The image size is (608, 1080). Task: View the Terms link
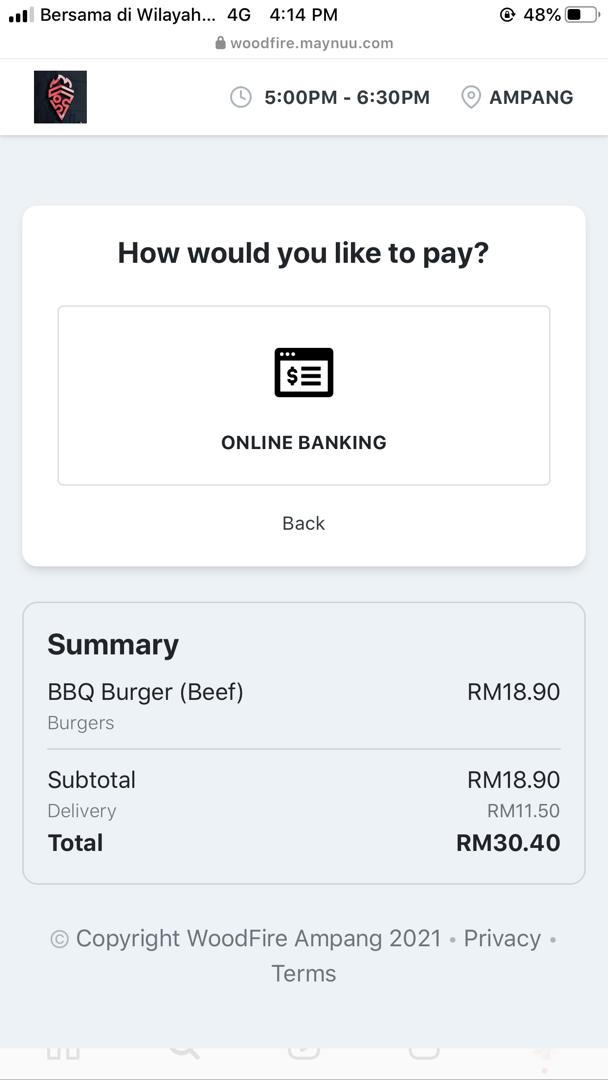pos(304,973)
